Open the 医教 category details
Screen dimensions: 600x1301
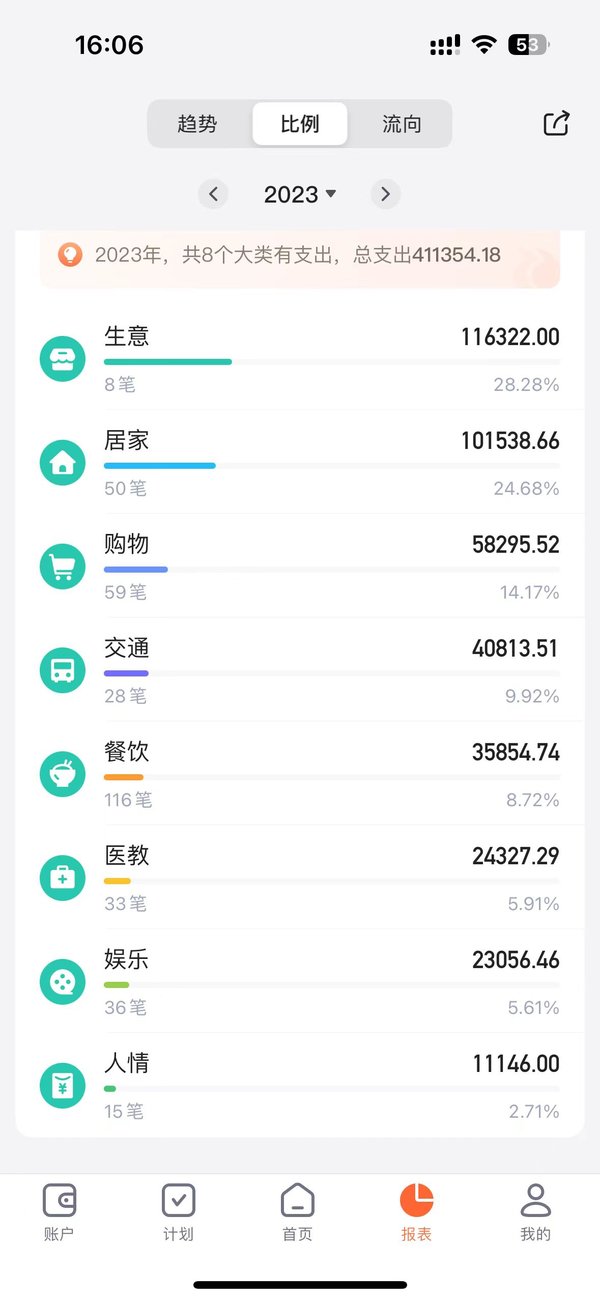(x=300, y=878)
